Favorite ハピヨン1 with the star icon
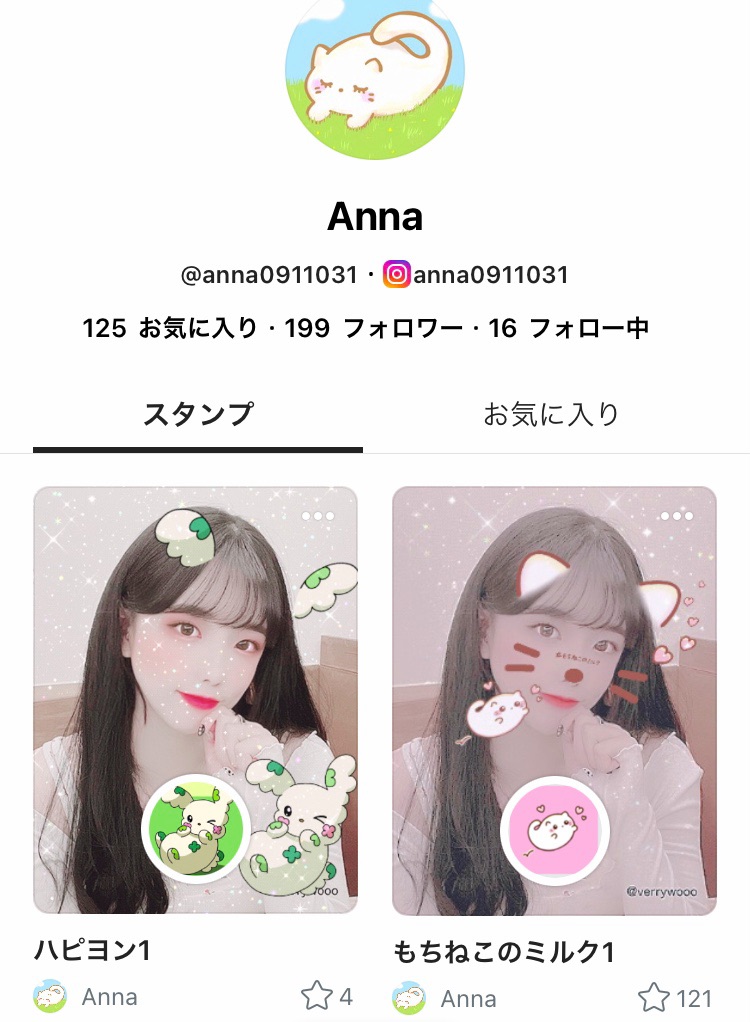Image resolution: width=750 pixels, height=1022 pixels. click(x=316, y=996)
